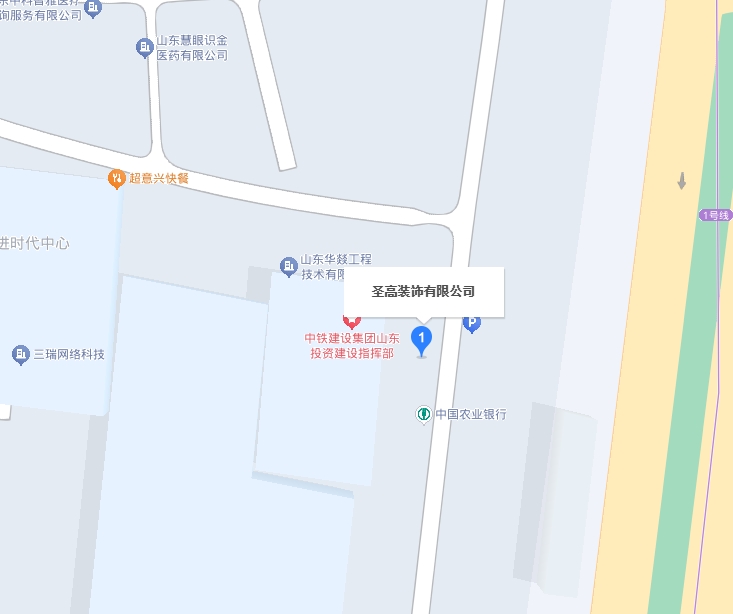The height and width of the screenshot is (614, 733).
Task: Tap the 山东华燚工程技术 building marker
Action: [289, 265]
